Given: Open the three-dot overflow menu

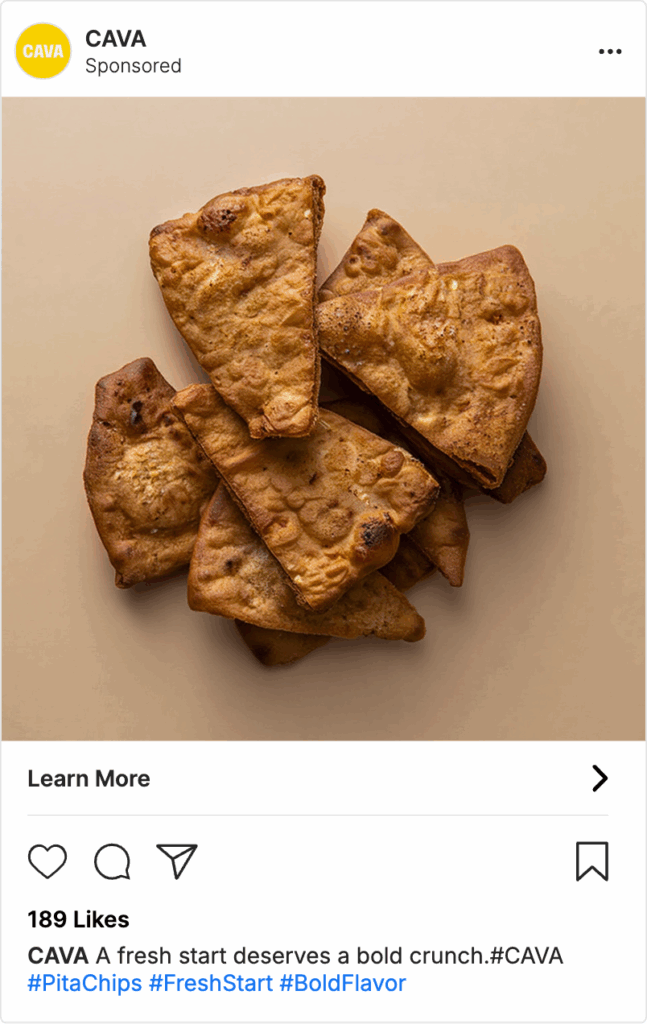Looking at the screenshot, I should coord(609,52).
